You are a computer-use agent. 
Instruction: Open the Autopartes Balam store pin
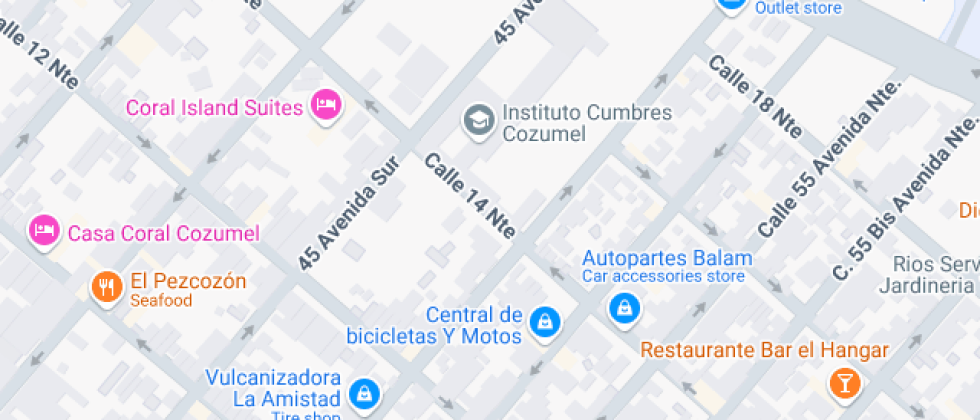click(x=625, y=308)
